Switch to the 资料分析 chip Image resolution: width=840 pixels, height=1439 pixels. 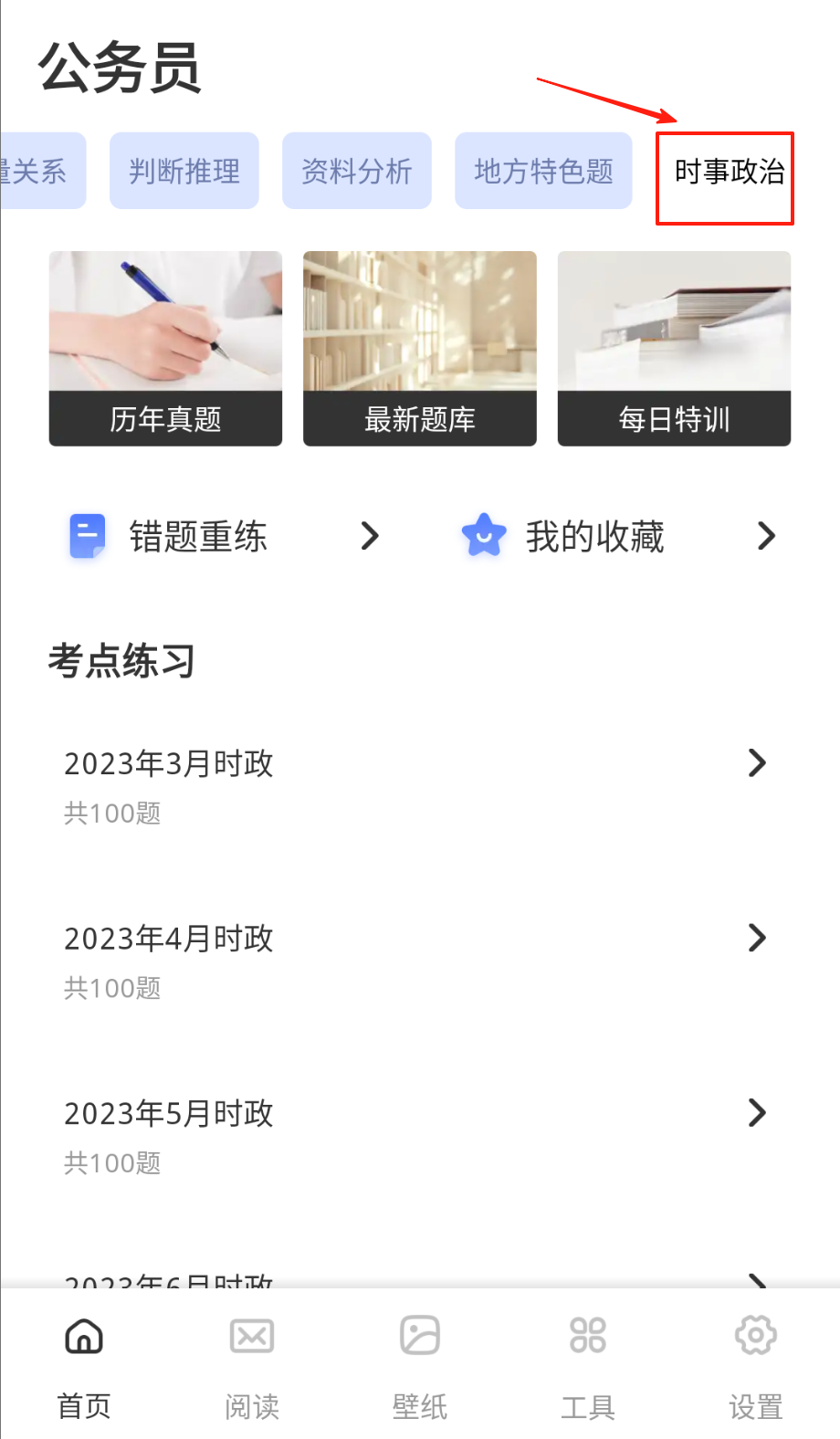point(357,171)
